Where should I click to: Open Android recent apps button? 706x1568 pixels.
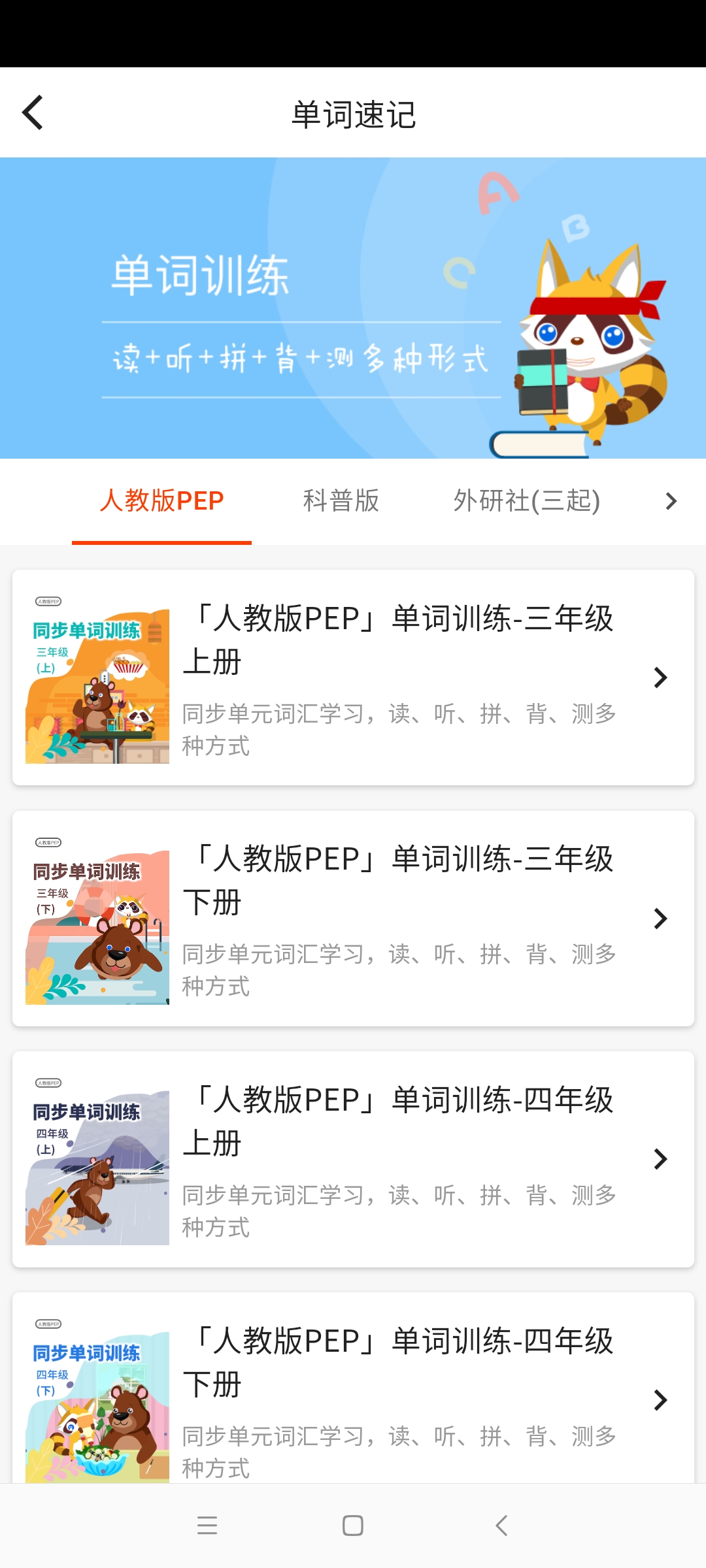tap(207, 1525)
